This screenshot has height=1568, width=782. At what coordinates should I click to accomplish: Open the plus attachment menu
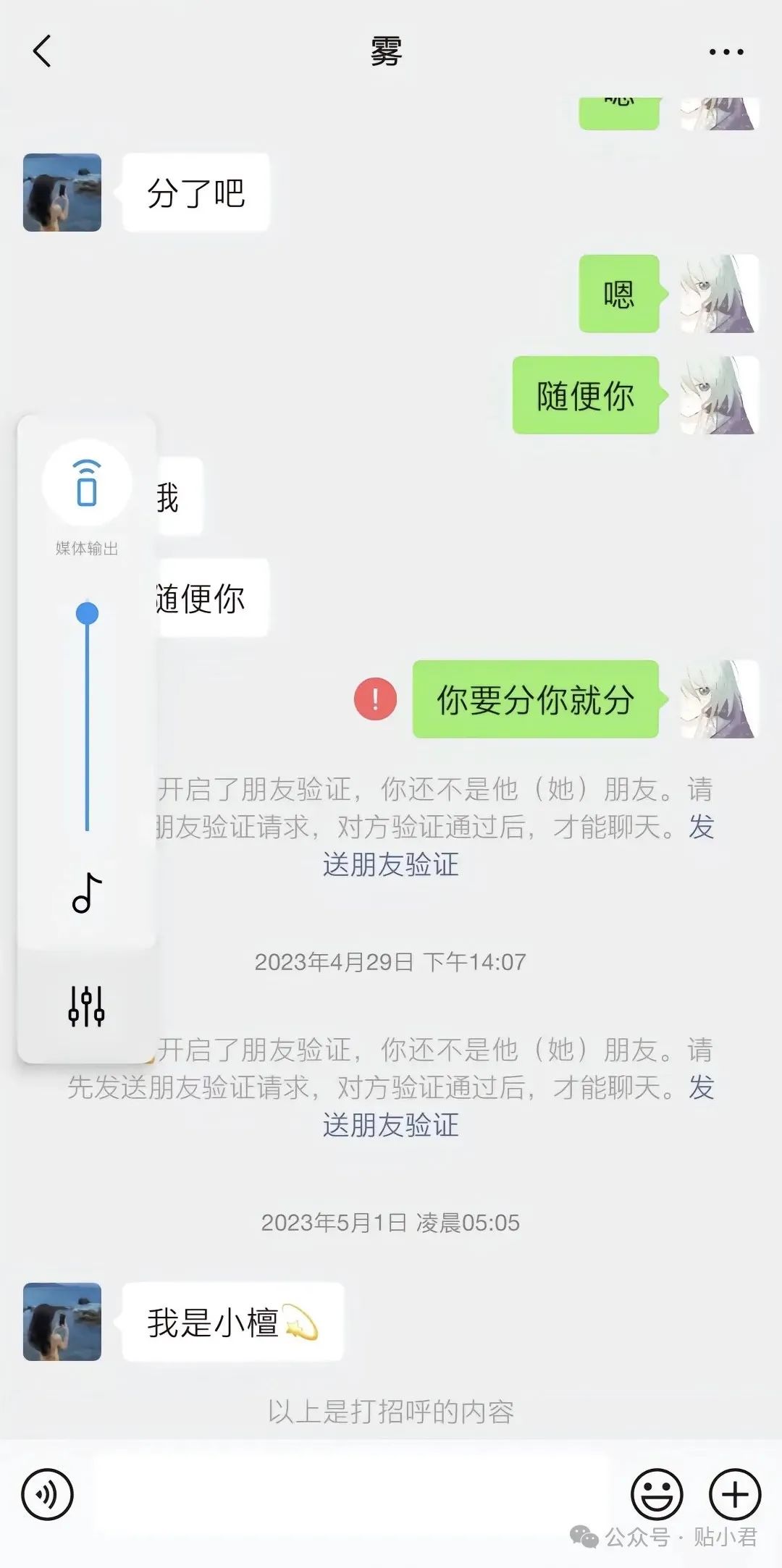735,1494
